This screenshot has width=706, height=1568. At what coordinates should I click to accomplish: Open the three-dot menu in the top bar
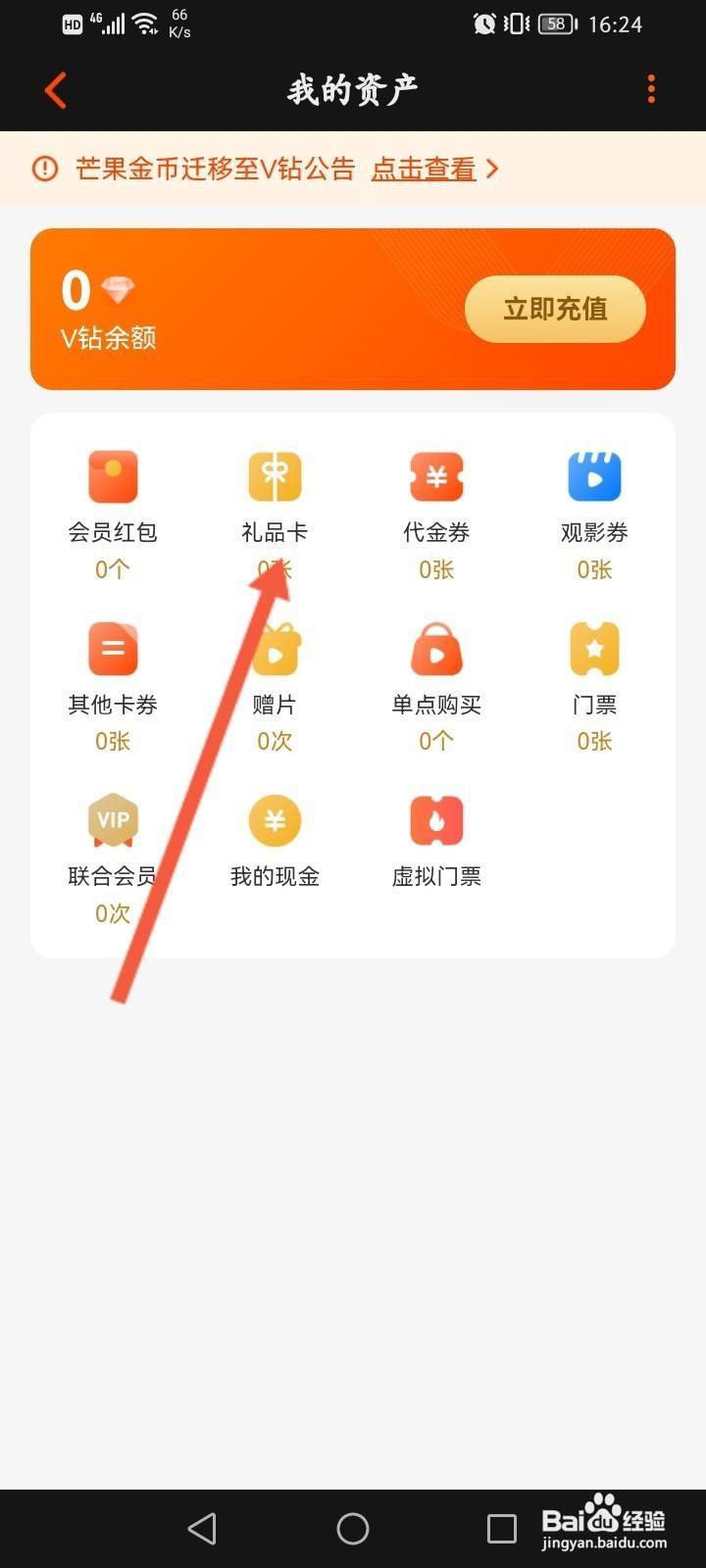650,89
